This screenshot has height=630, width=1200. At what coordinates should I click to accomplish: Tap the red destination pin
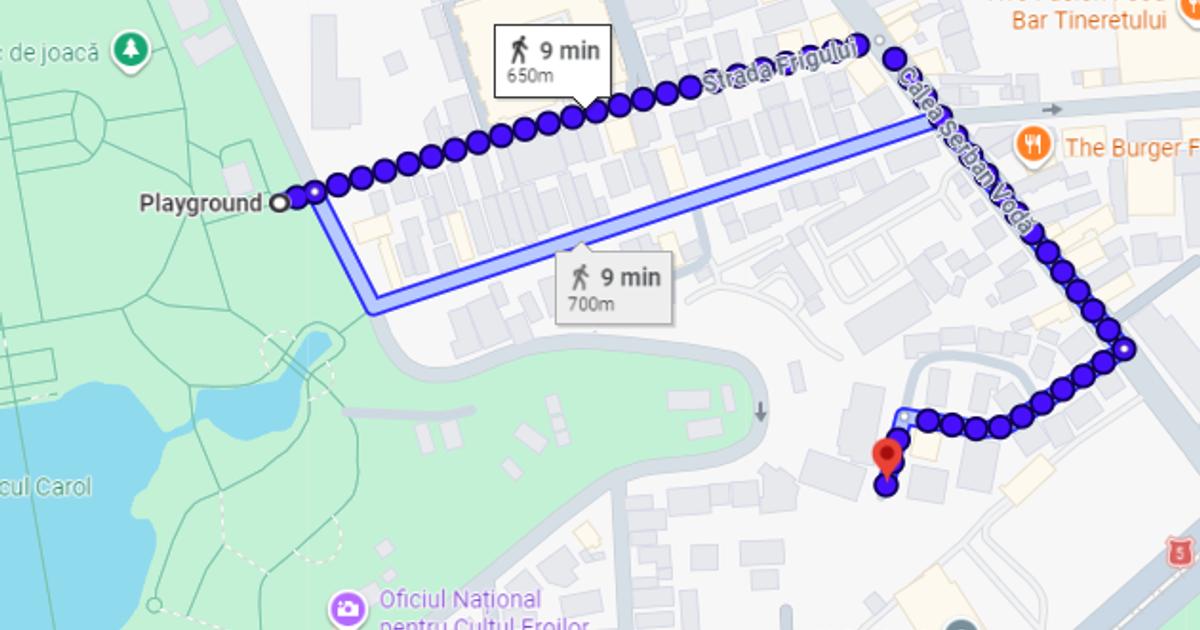point(886,456)
